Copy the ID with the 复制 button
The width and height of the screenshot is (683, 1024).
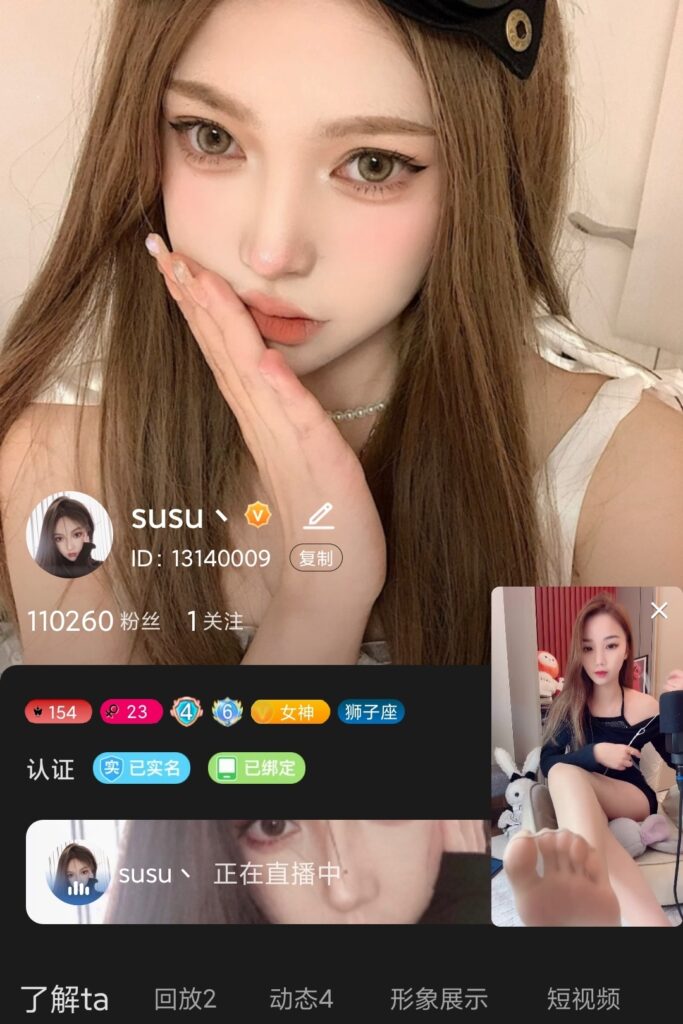pyautogui.click(x=316, y=558)
